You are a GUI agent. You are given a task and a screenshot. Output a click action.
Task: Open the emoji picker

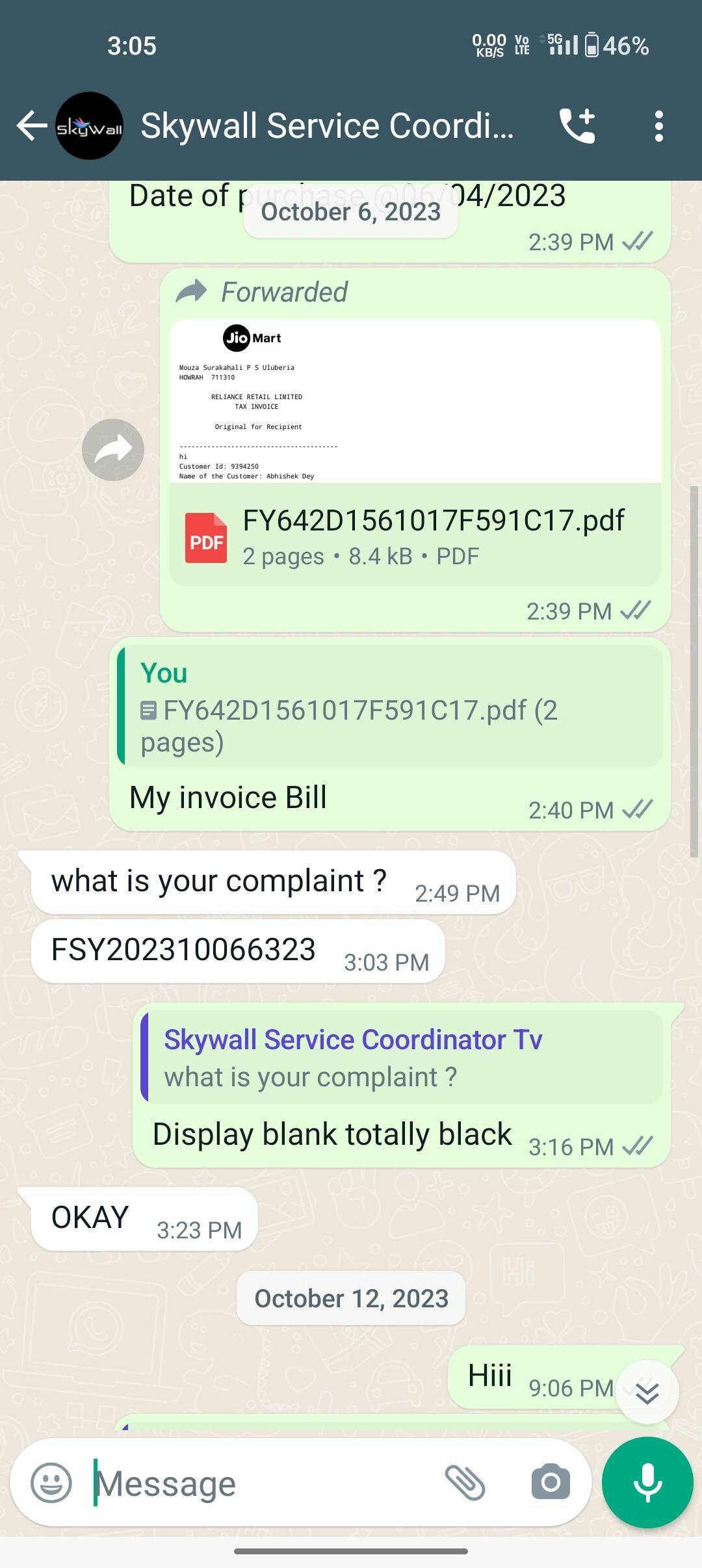51,1483
